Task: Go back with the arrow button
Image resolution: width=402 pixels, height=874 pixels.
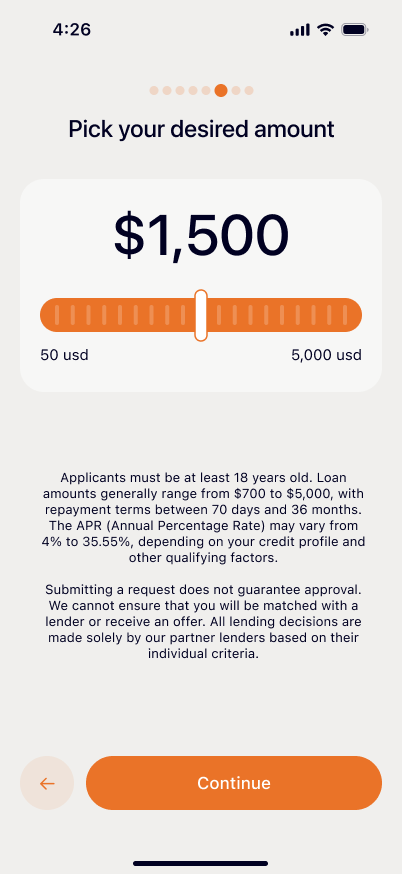Action: (47, 783)
